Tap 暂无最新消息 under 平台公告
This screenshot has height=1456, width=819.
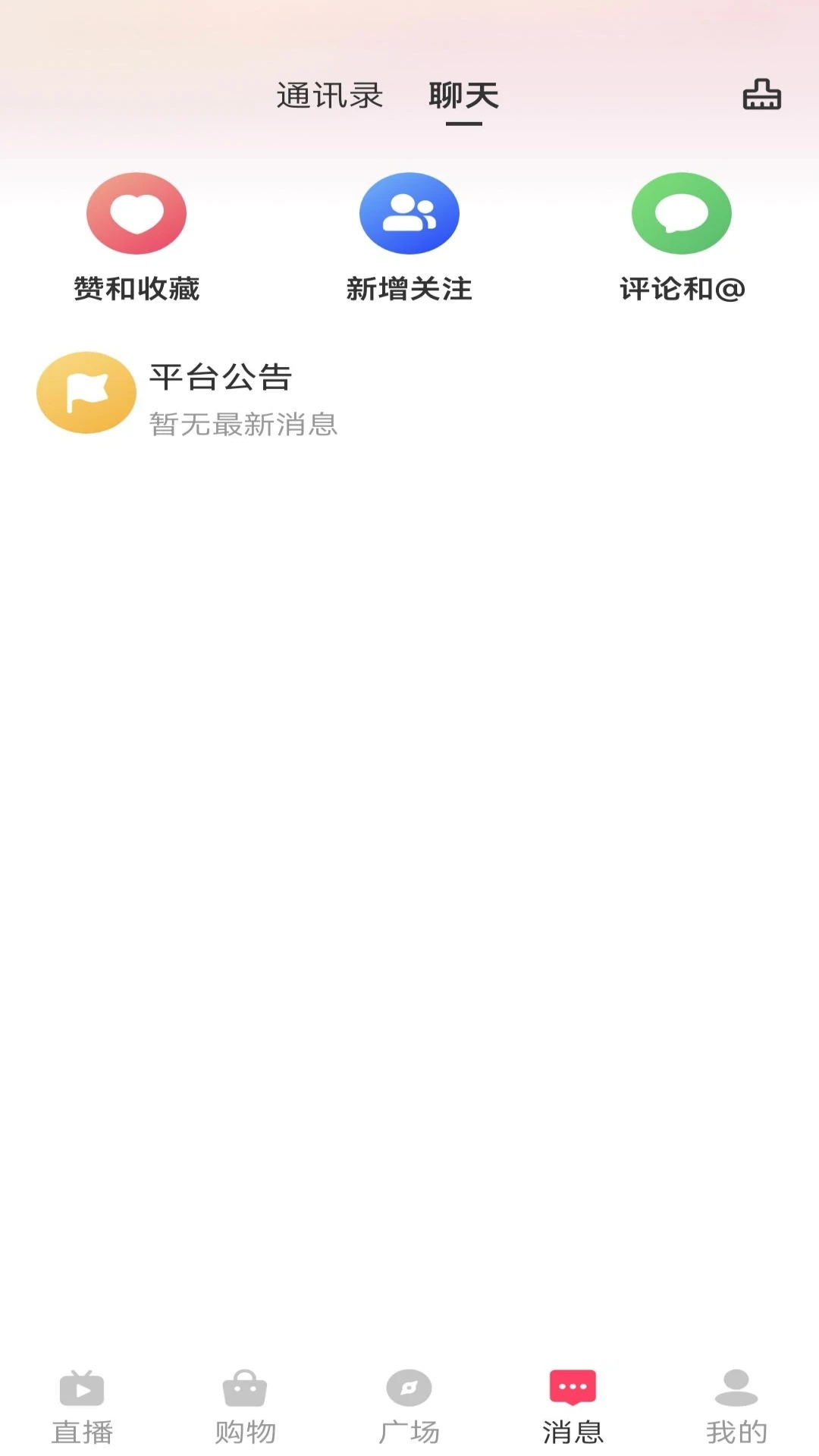(x=243, y=425)
